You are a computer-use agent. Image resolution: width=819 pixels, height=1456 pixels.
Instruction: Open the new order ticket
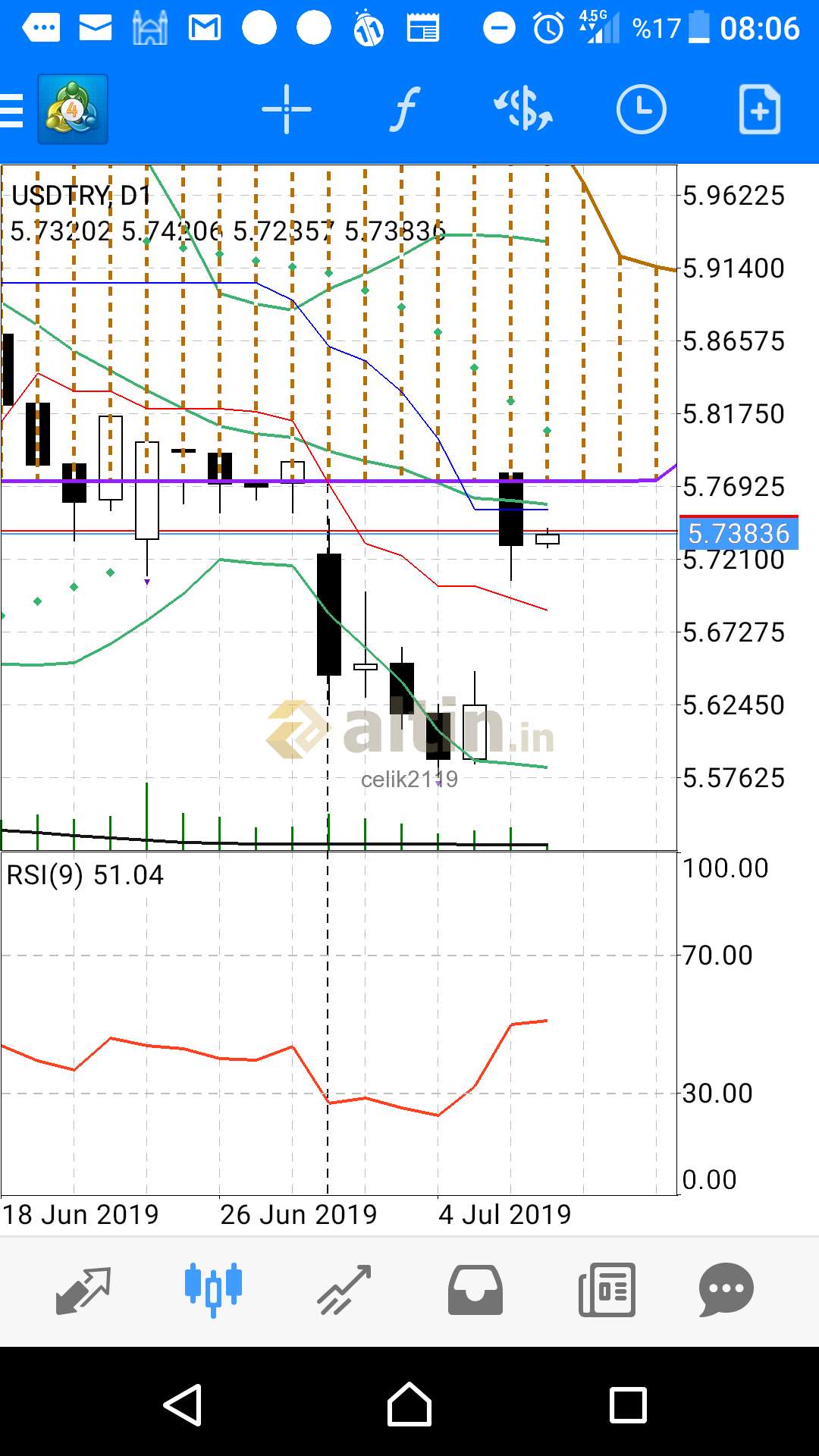[759, 110]
